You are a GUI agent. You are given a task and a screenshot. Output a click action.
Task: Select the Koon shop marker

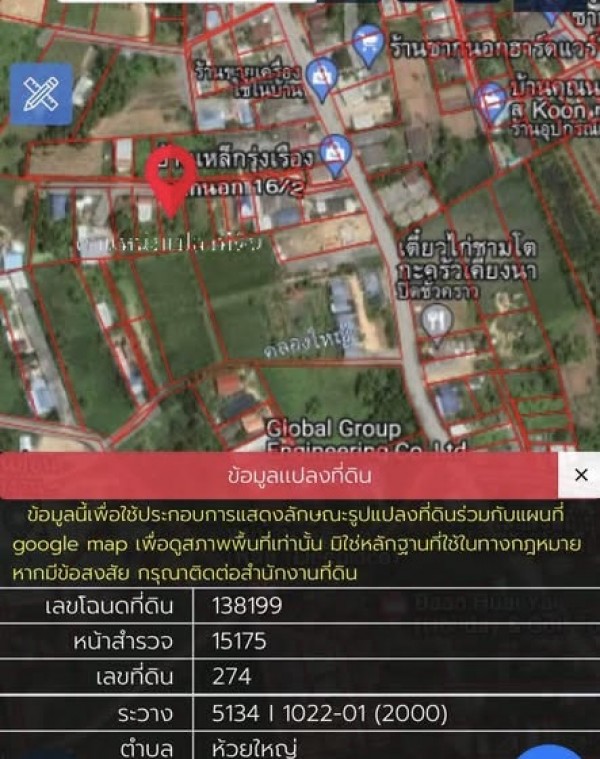492,100
